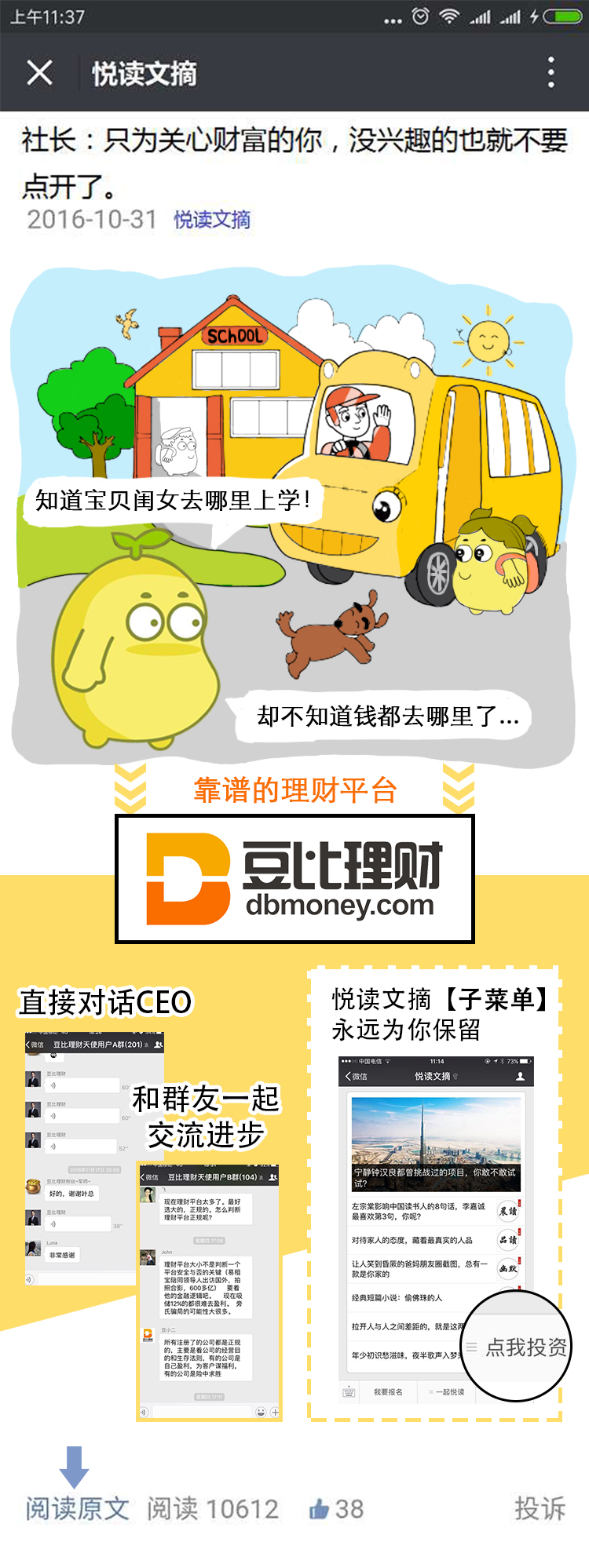
Task: Open the overflow menu
Action: point(551,73)
